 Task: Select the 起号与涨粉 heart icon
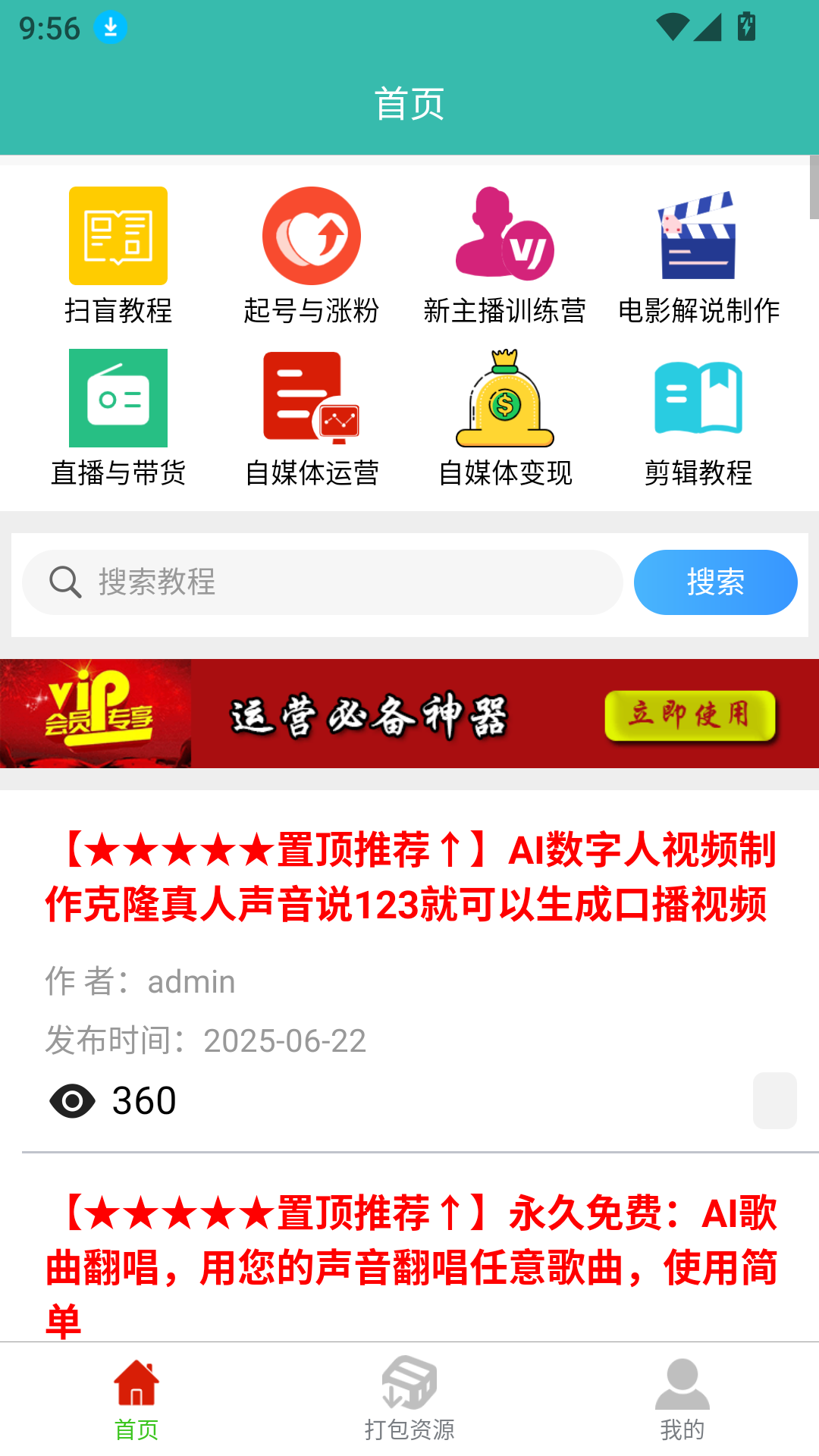(311, 235)
